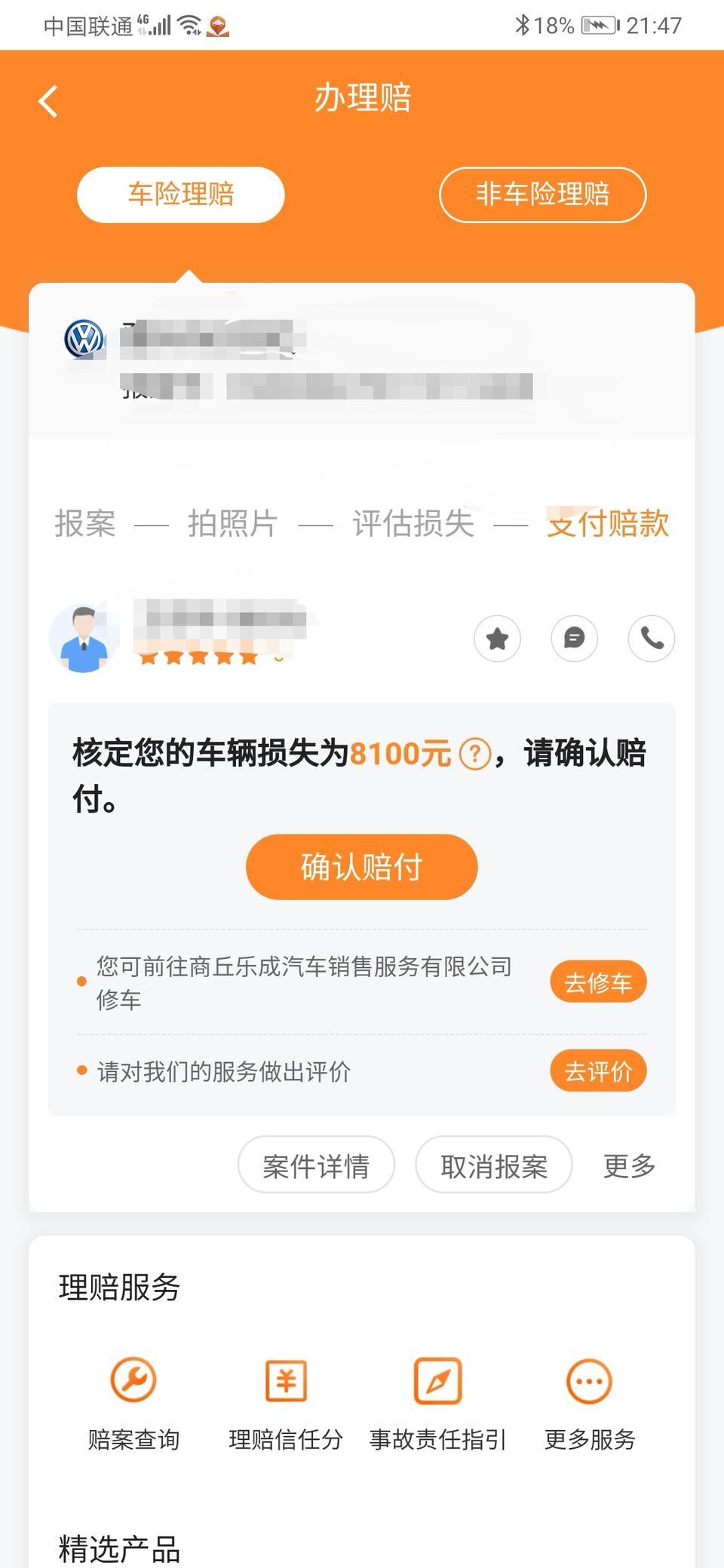Switch to the 非车险理赔 tab
Viewport: 724px width, 1568px height.
click(542, 194)
